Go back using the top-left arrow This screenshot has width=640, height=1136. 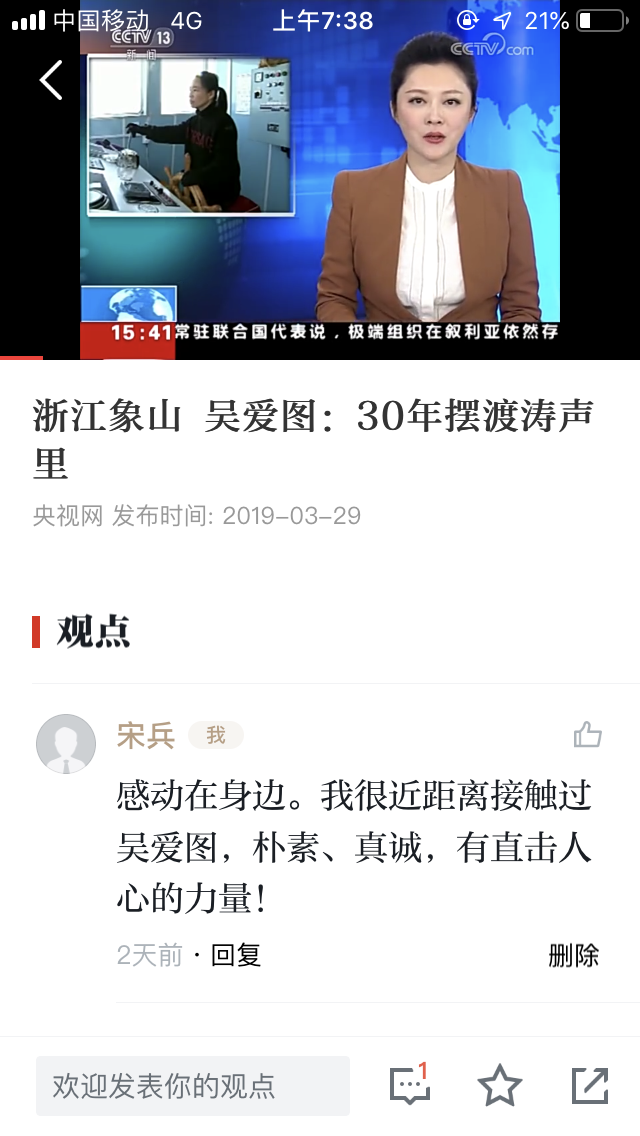pos(51,80)
